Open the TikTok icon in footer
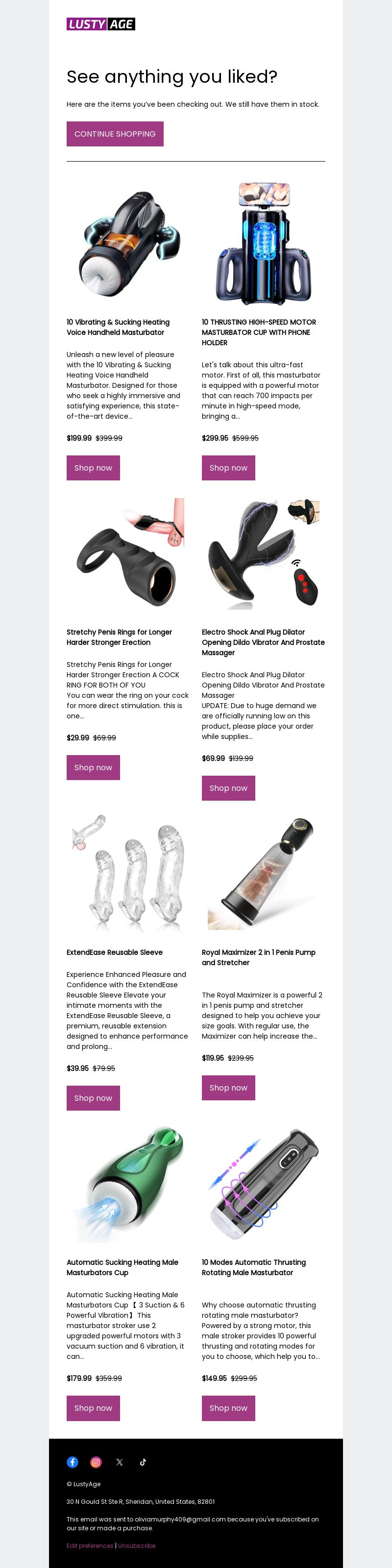Screen dimensions: 392x1568 pyautogui.click(x=143, y=1462)
